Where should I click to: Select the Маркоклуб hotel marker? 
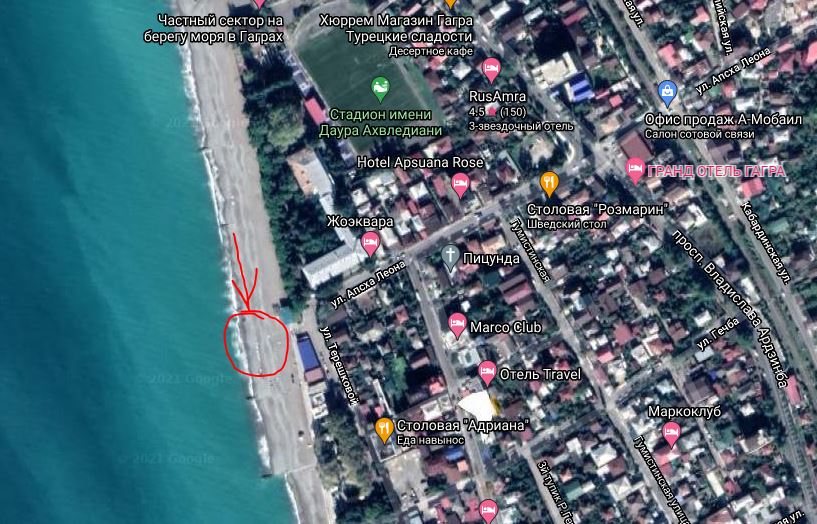point(671,433)
